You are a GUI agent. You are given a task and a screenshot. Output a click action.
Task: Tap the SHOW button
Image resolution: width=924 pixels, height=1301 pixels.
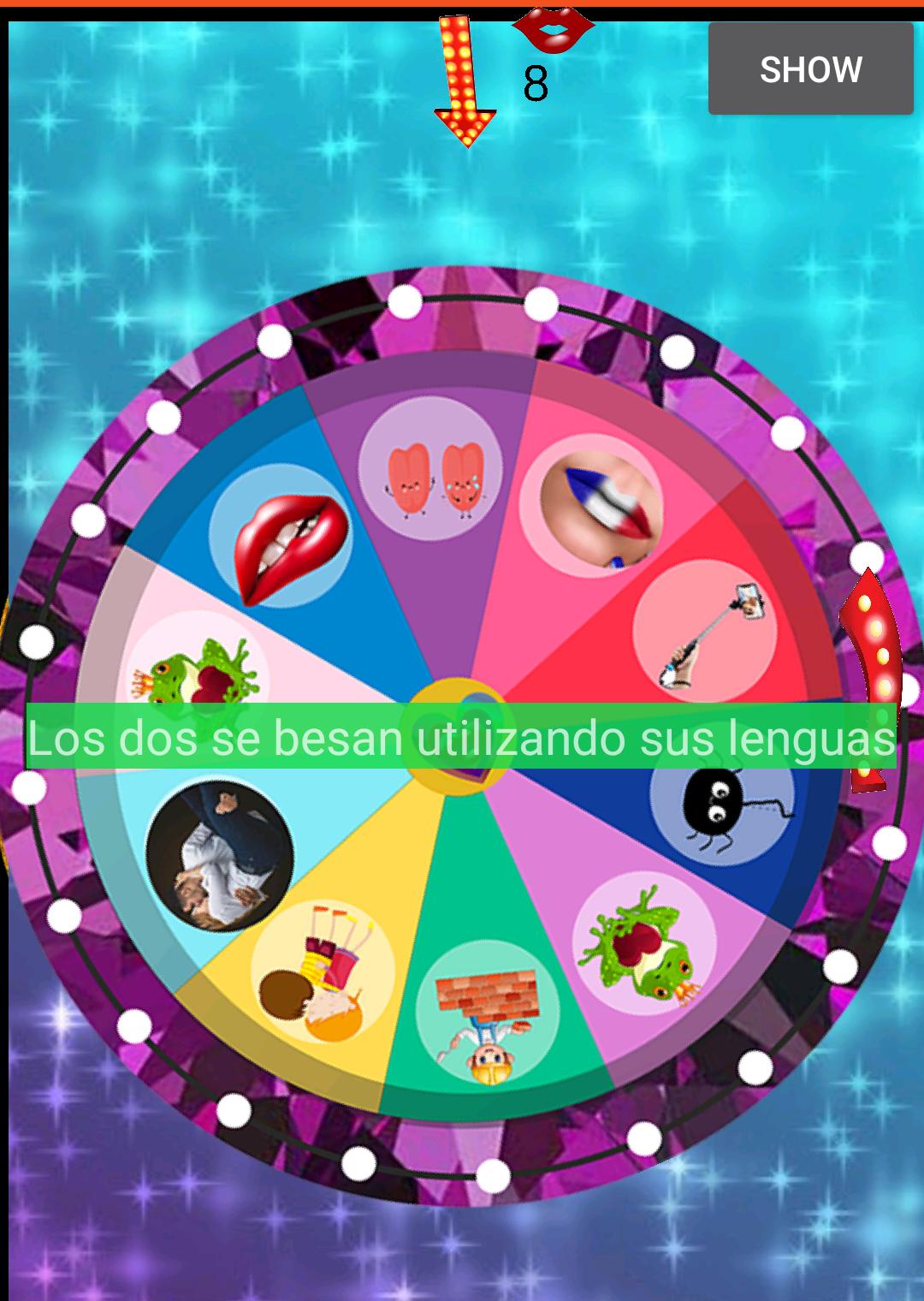[x=810, y=69]
